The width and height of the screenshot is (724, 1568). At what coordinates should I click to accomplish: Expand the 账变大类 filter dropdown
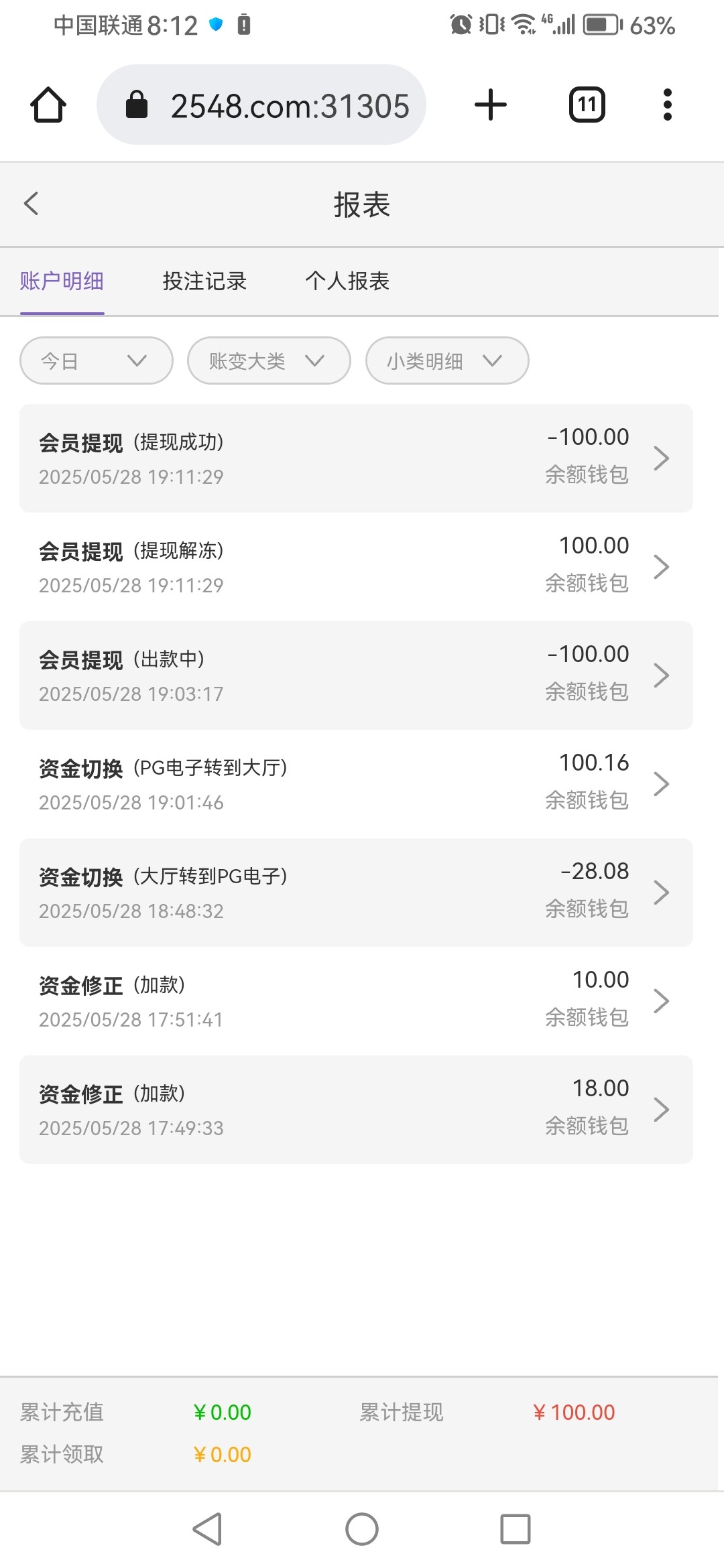pyautogui.click(x=269, y=361)
